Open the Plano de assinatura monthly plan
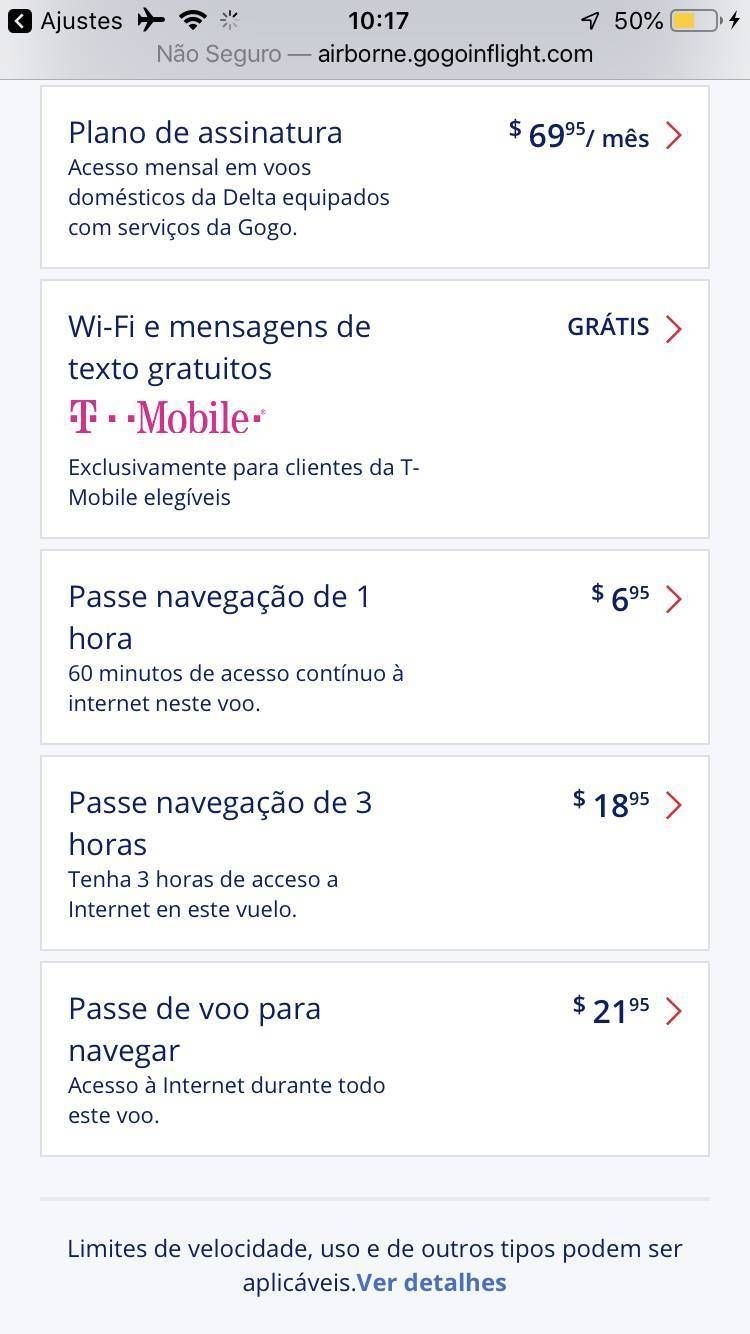750x1334 pixels. pos(375,177)
